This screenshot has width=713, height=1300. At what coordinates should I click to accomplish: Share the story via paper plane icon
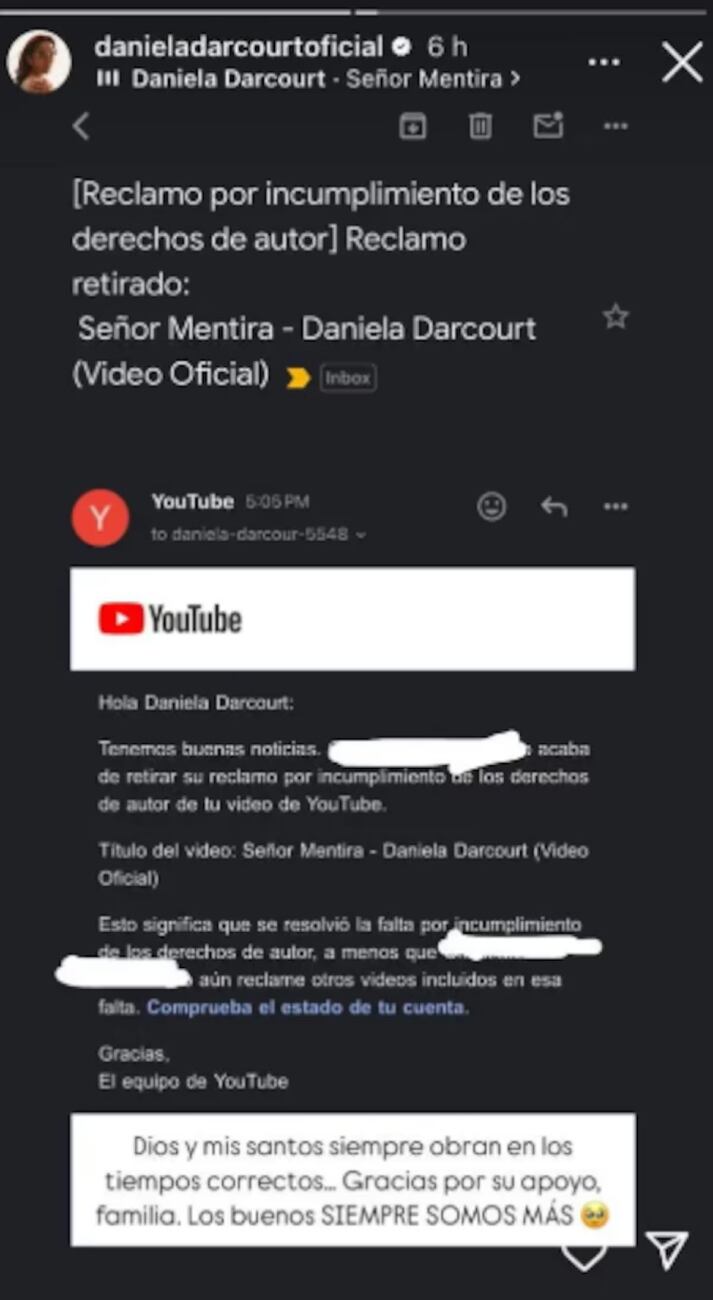[x=666, y=1249]
